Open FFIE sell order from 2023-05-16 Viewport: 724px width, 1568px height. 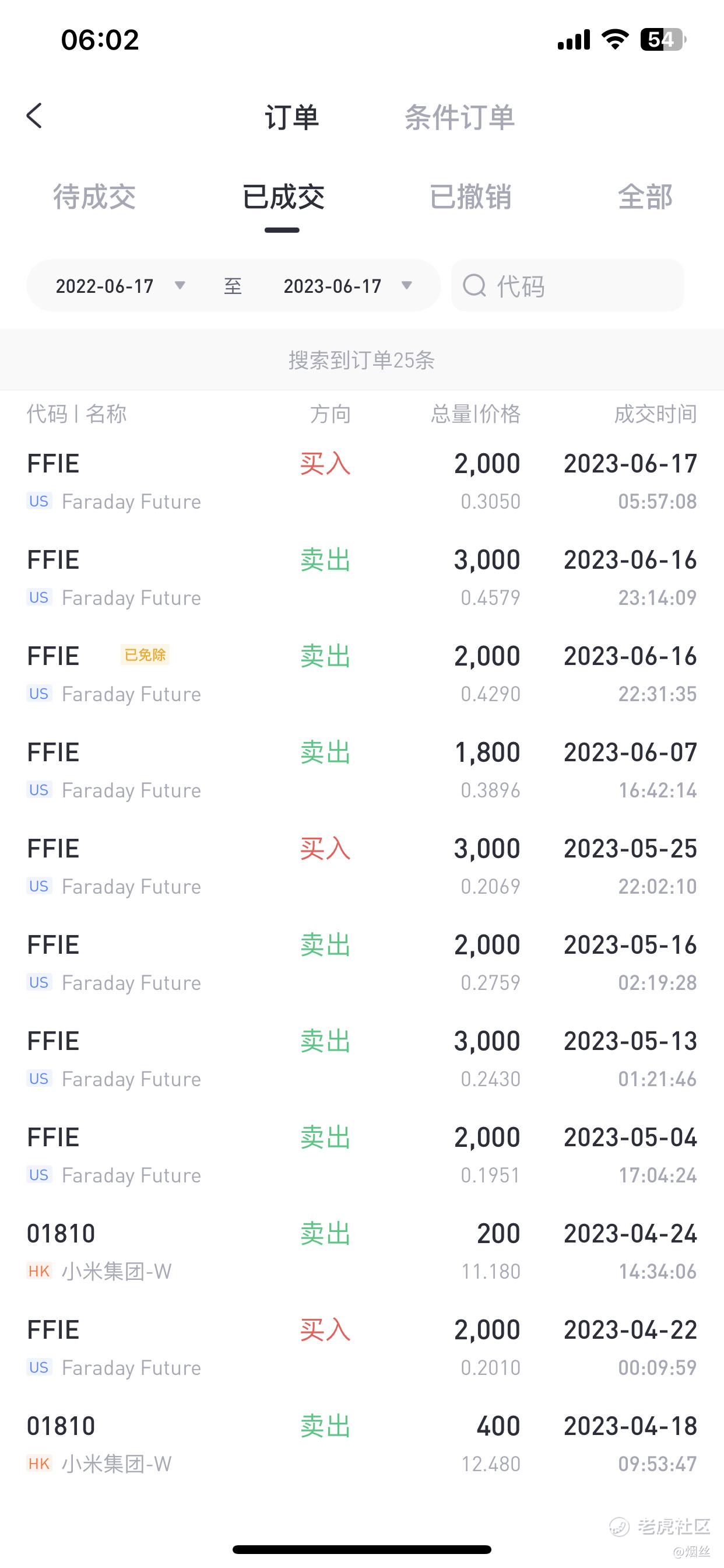tap(362, 963)
